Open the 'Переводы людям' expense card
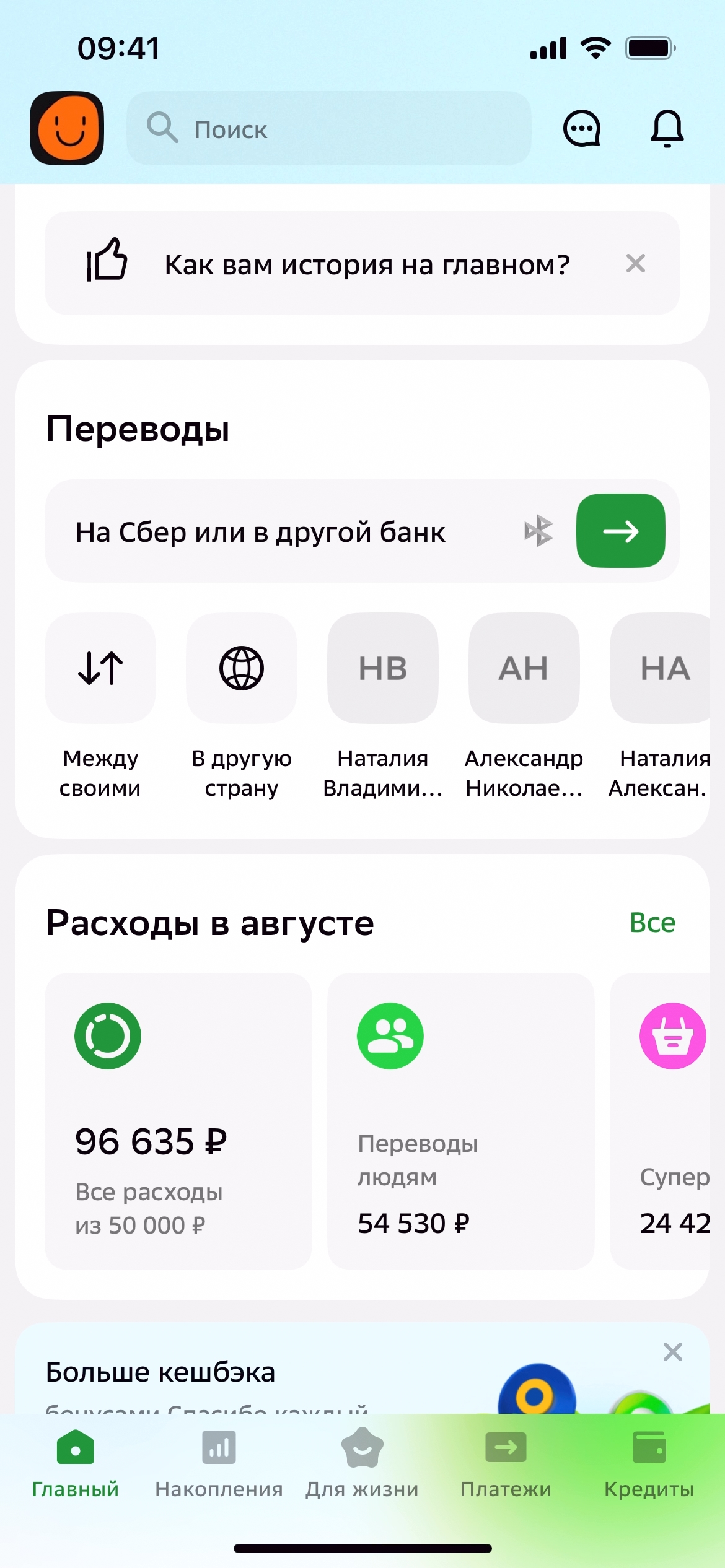 click(460, 1121)
